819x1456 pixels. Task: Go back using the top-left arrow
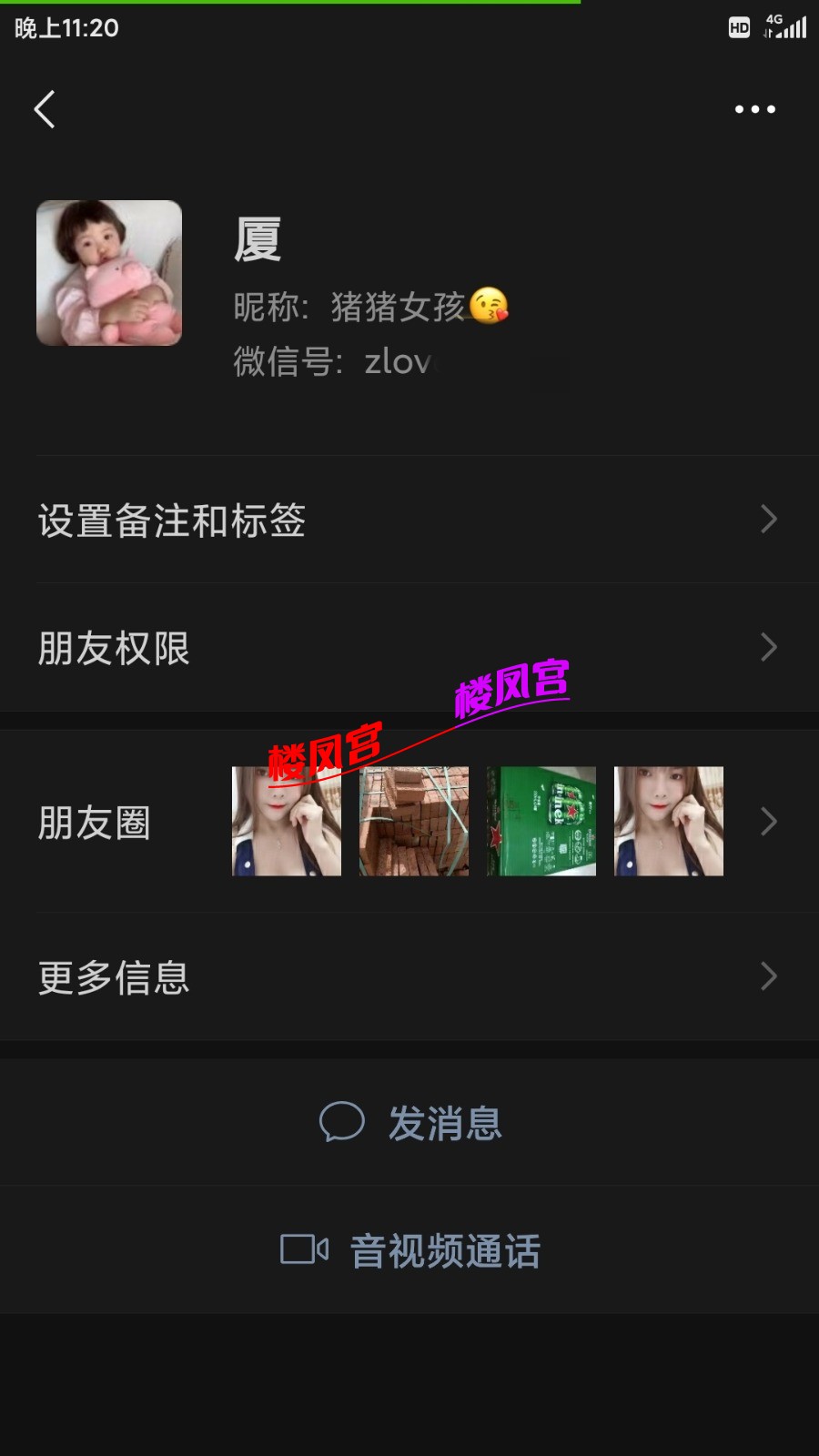[x=45, y=109]
